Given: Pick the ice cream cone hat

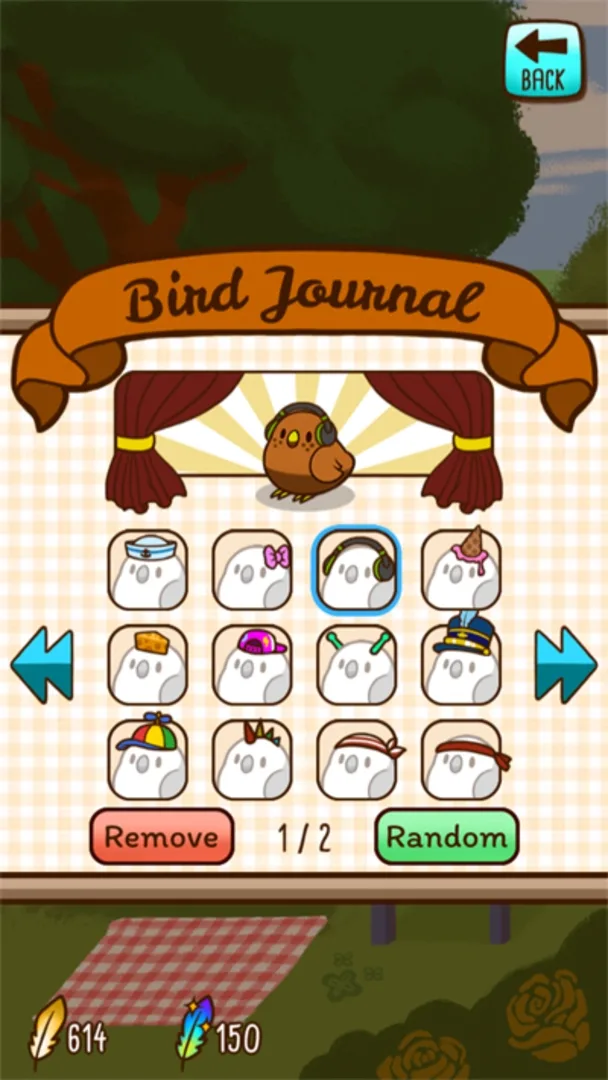Looking at the screenshot, I should point(461,570).
